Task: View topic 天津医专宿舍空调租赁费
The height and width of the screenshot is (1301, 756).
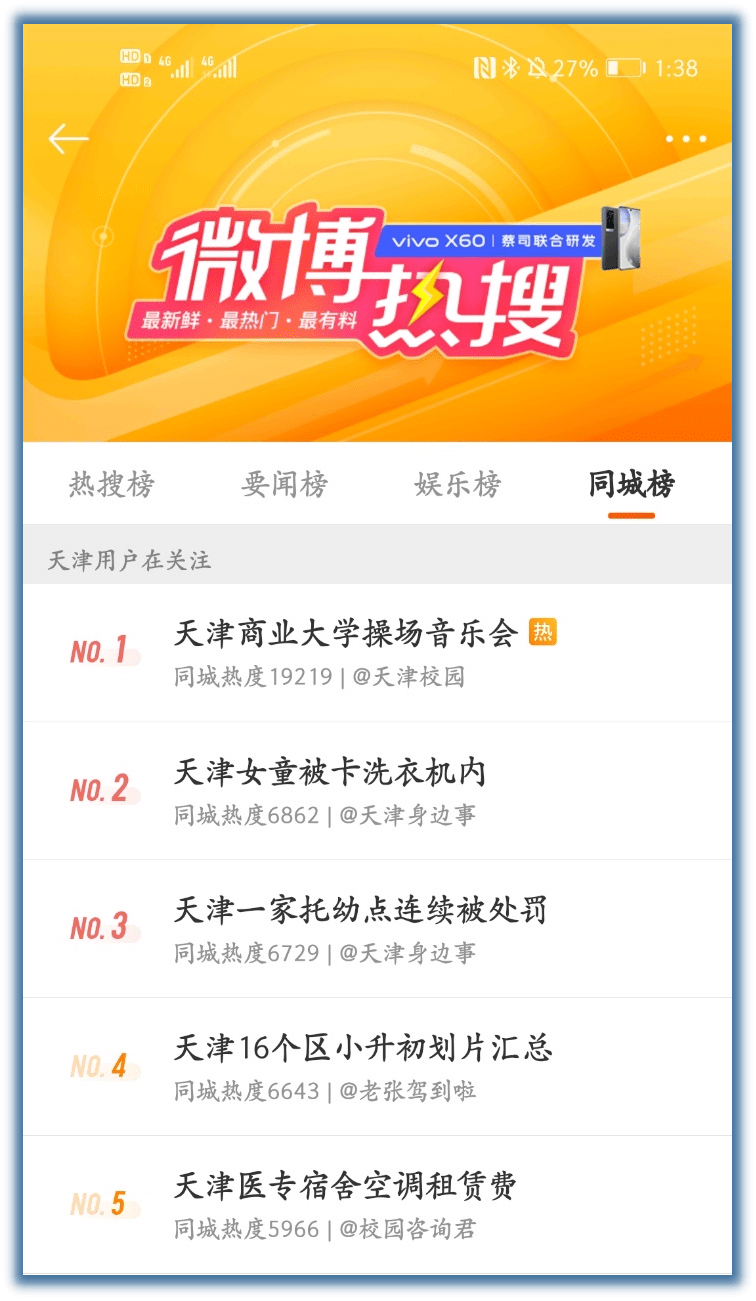Action: pyautogui.click(x=345, y=1187)
